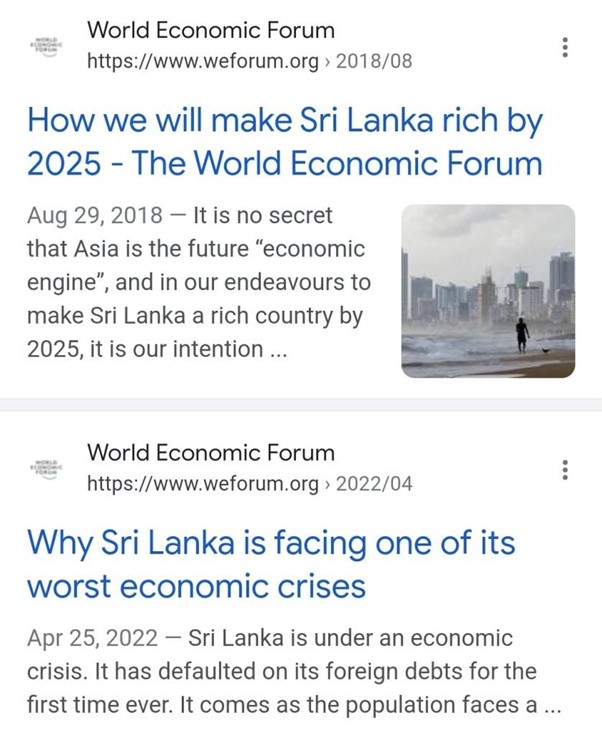This screenshot has height=735, width=602.
Task: Open overflow menu for the 2018/08 weforum result
Action: 566,47
